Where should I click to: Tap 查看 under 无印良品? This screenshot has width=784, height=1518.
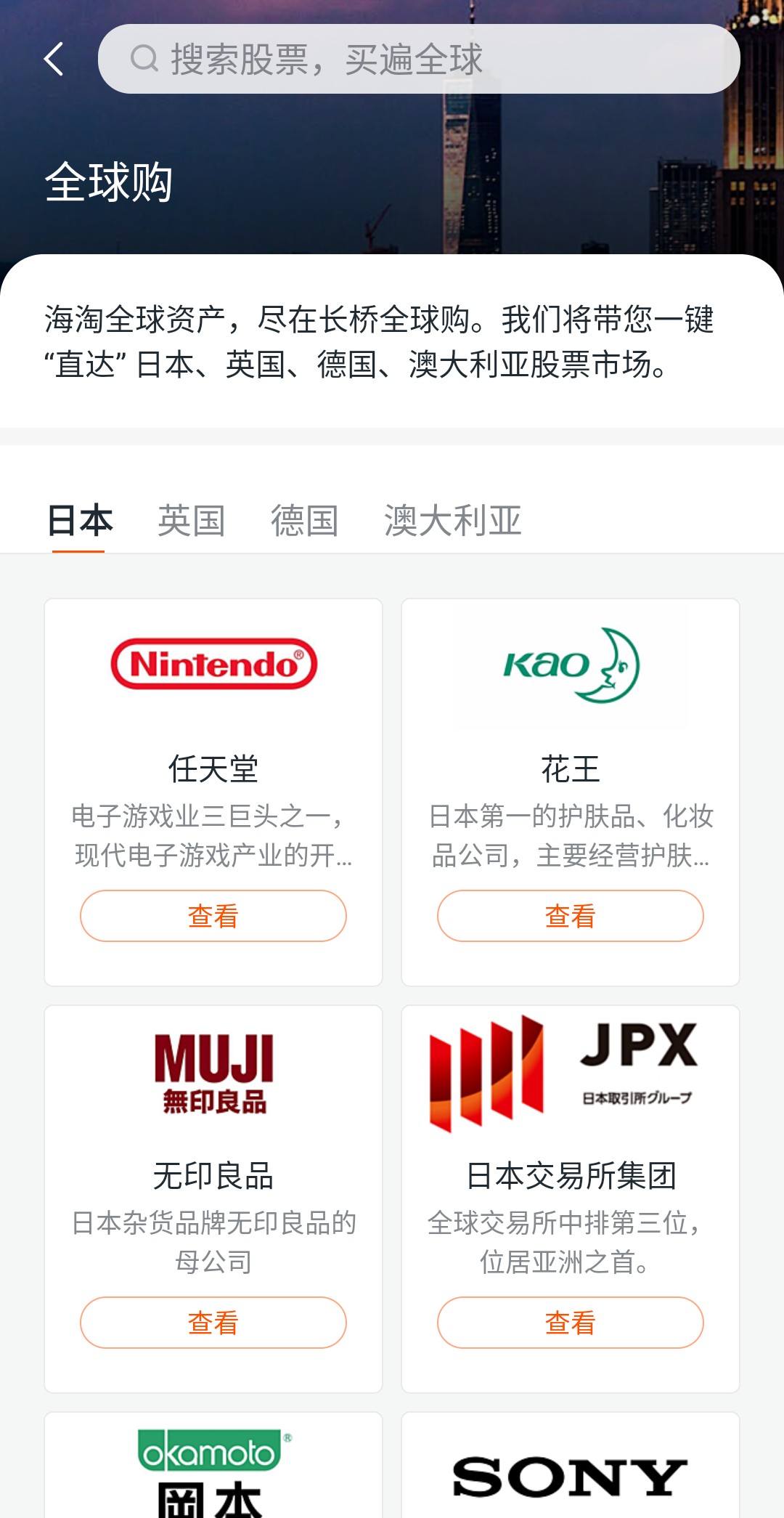(213, 1323)
